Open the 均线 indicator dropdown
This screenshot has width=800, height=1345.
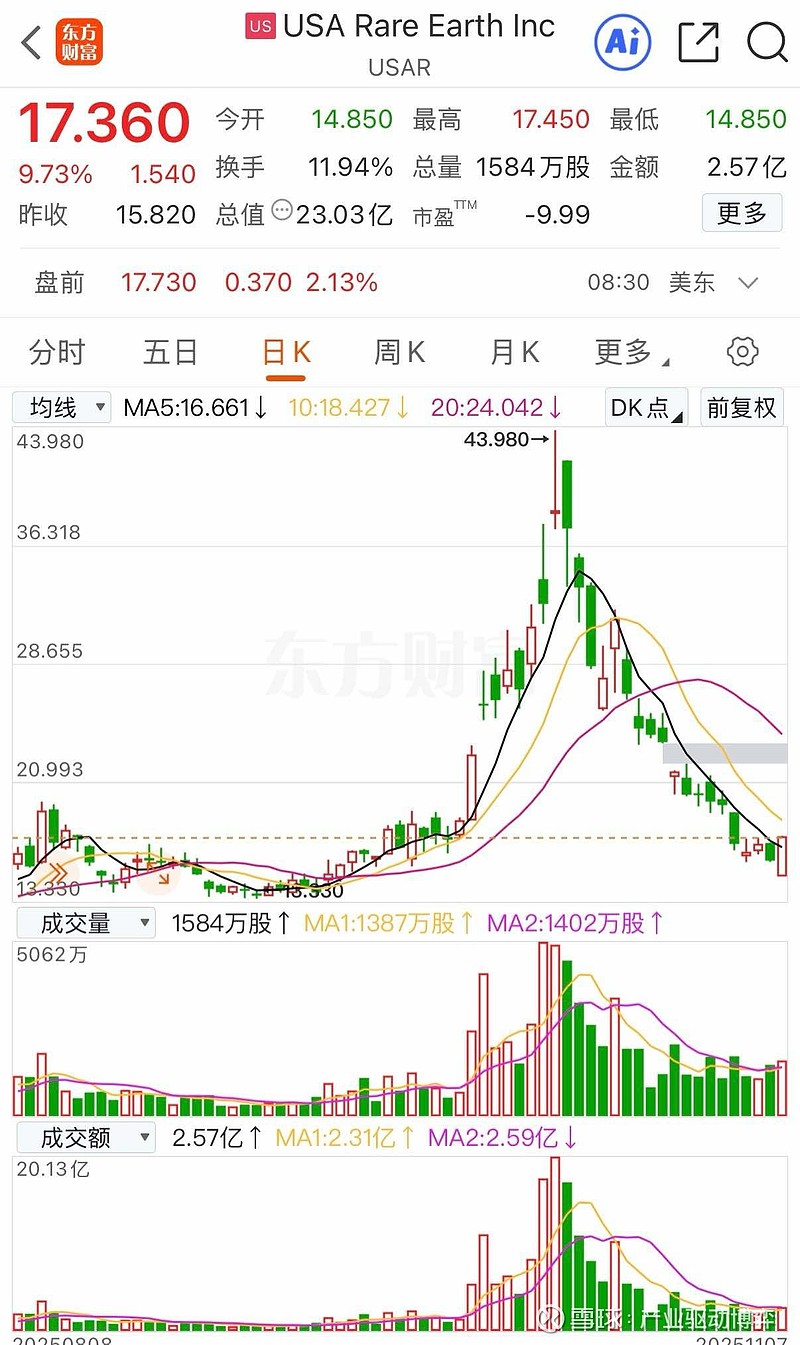63,408
